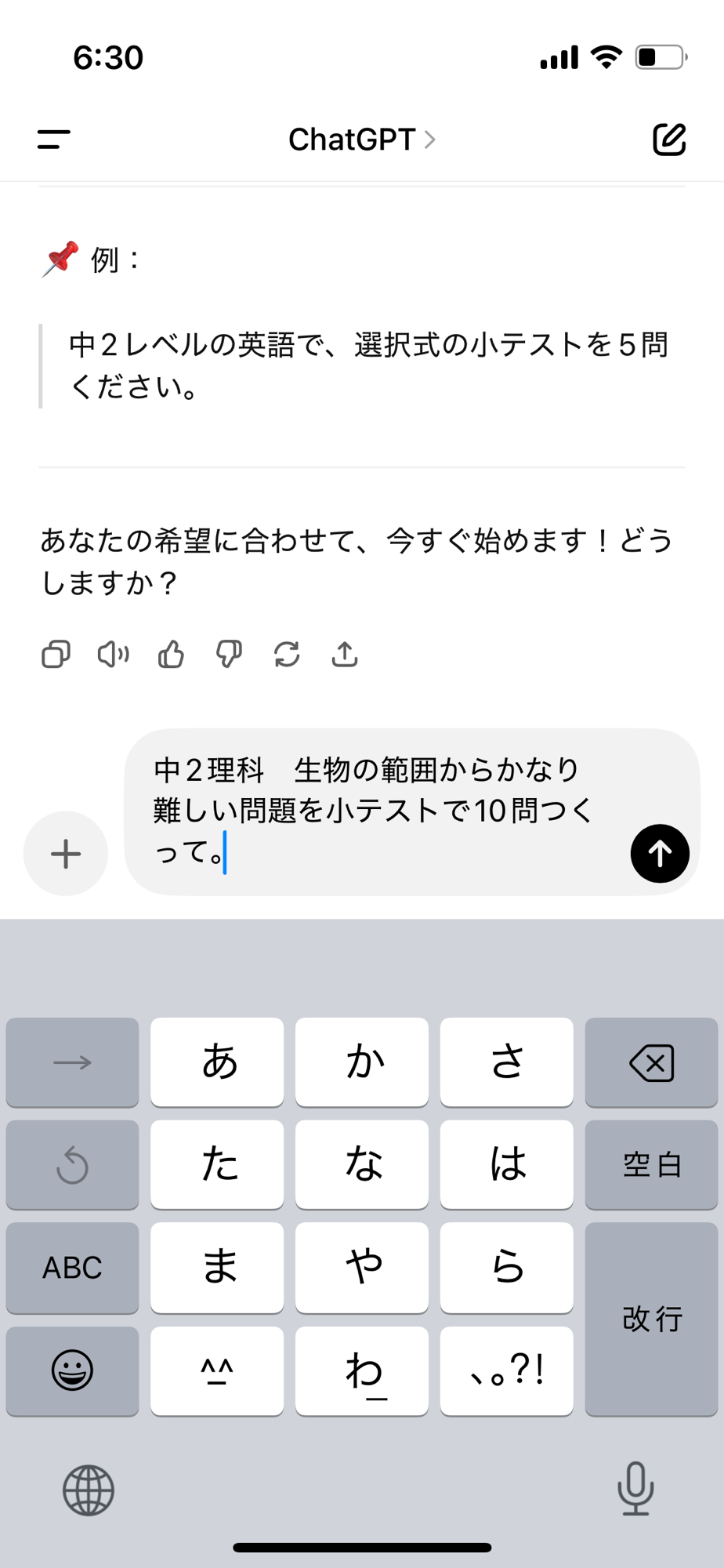Open the ChatGPT model selector title
724x1568 pixels.
click(361, 140)
